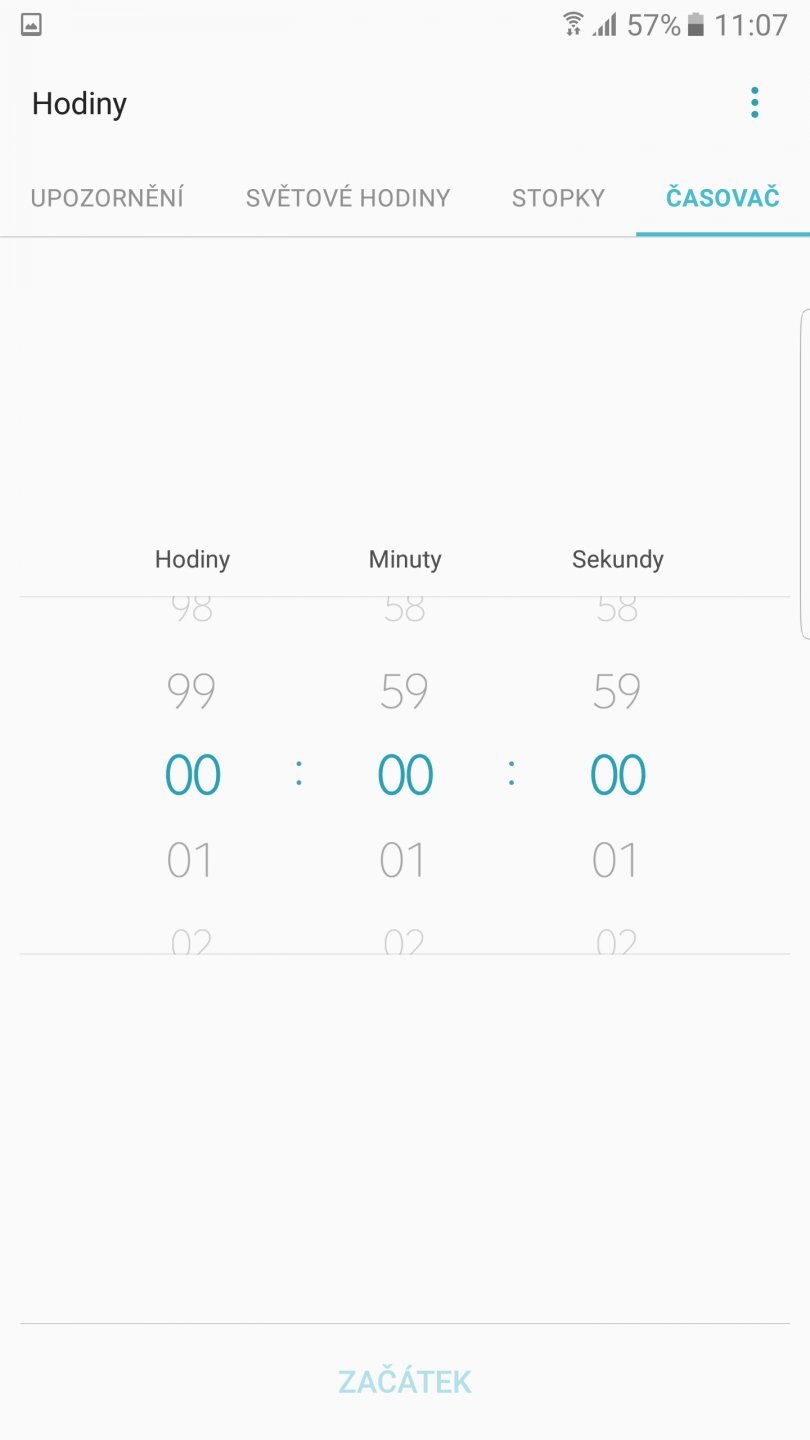Image resolution: width=810 pixels, height=1440 pixels.
Task: Tap ZAČÁTEK to start the timer
Action: click(x=405, y=1381)
